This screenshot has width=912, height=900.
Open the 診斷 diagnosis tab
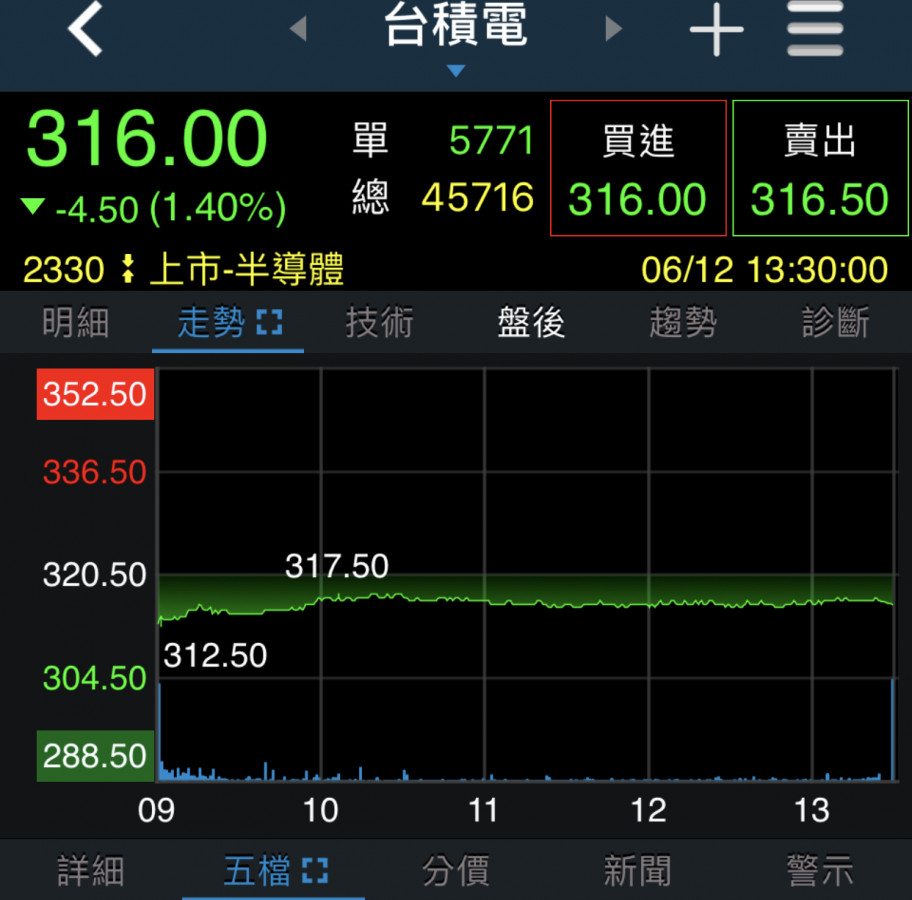click(x=836, y=323)
